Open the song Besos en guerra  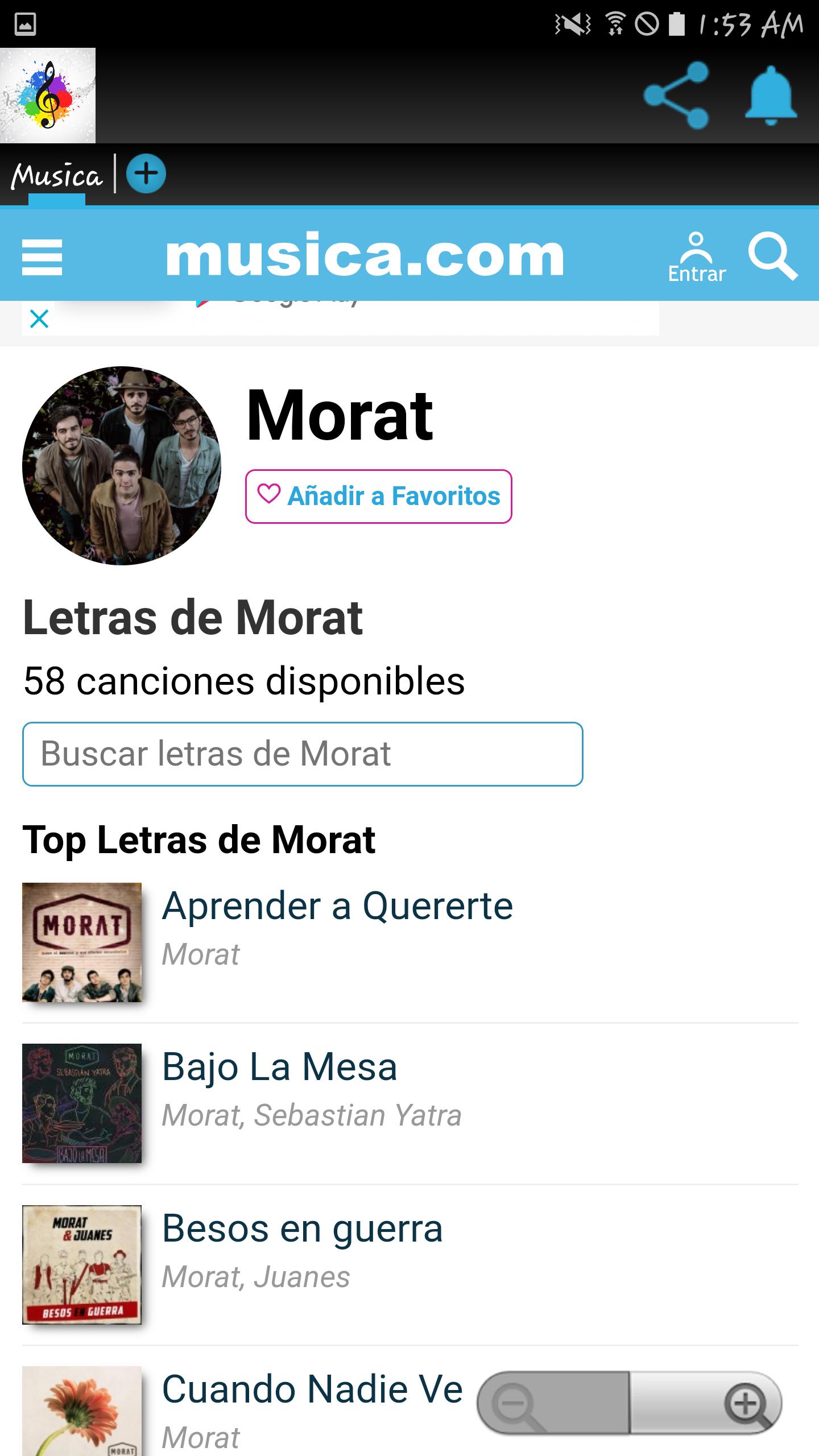(302, 1228)
